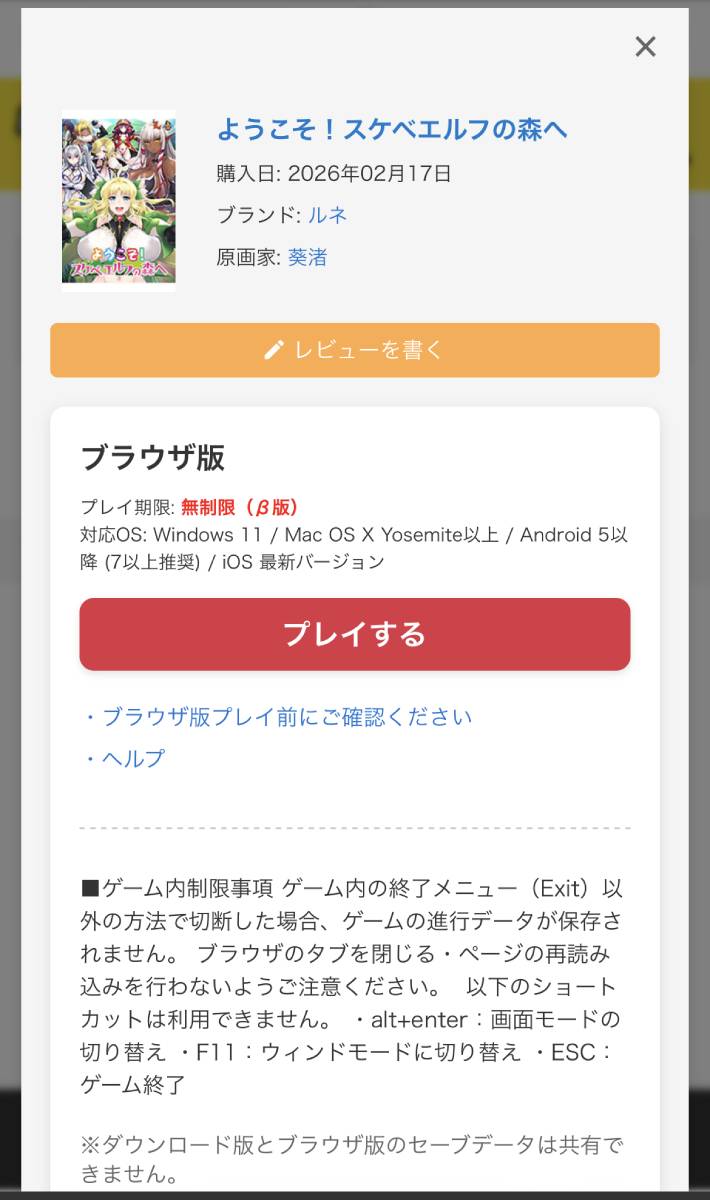Screen dimensions: 710x1200
Task: Open the game cover thumbnail
Action: (x=118, y=201)
